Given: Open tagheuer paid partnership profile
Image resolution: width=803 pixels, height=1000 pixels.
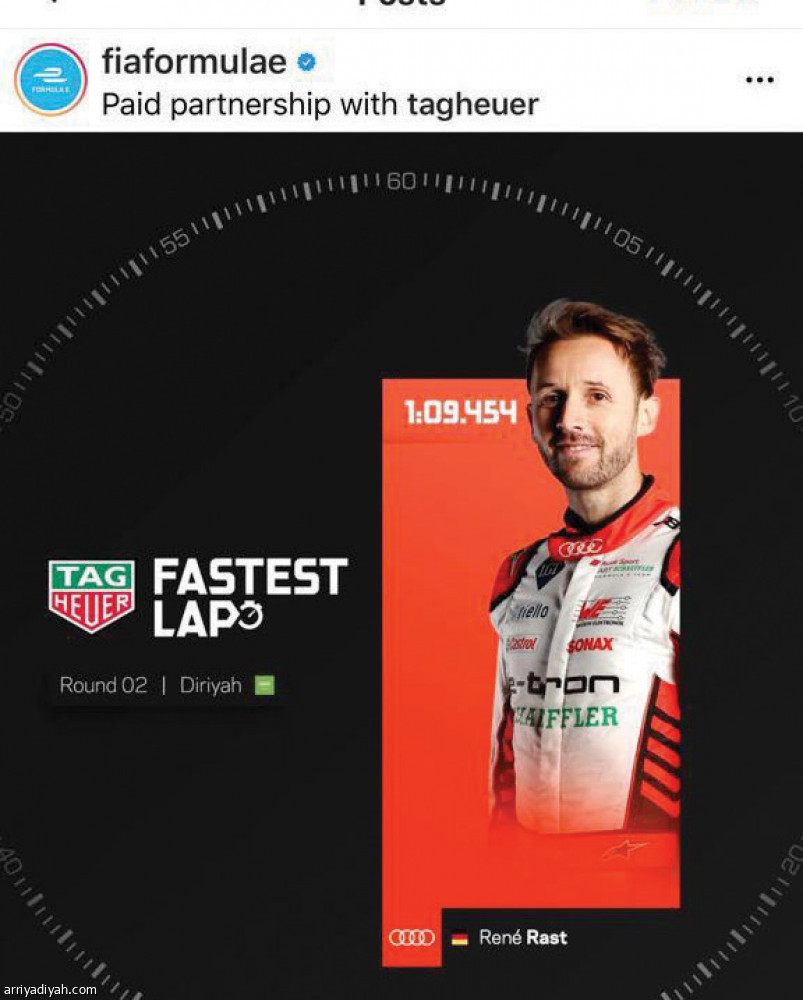Looking at the screenshot, I should [x=472, y=103].
